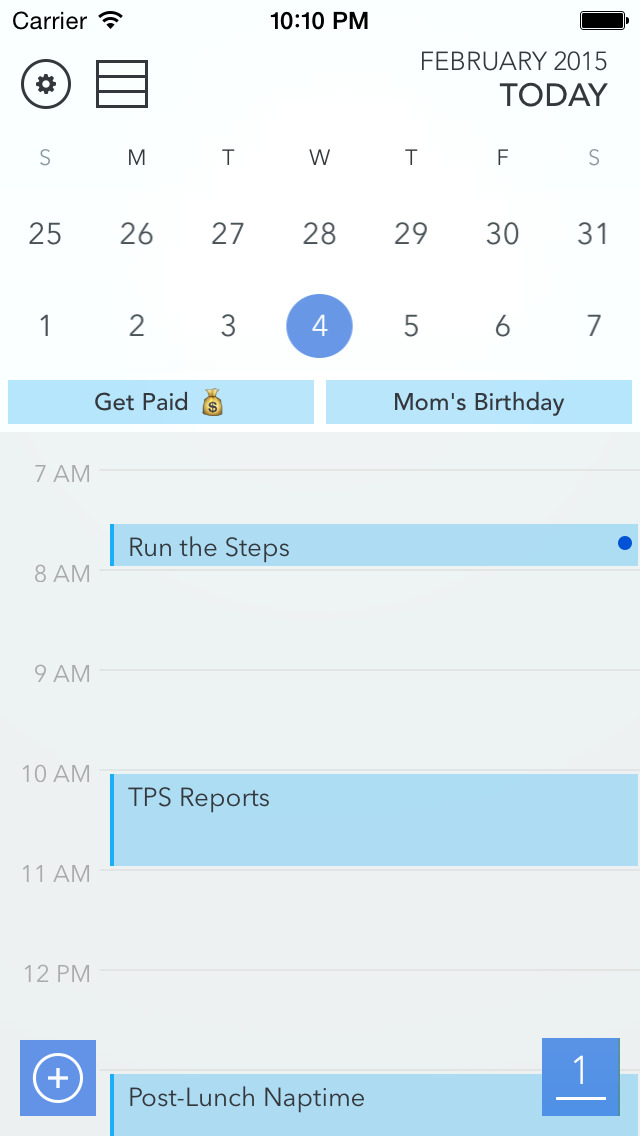Viewport: 640px width, 1136px height.
Task: Select February 5 in the calendar
Action: 411,326
